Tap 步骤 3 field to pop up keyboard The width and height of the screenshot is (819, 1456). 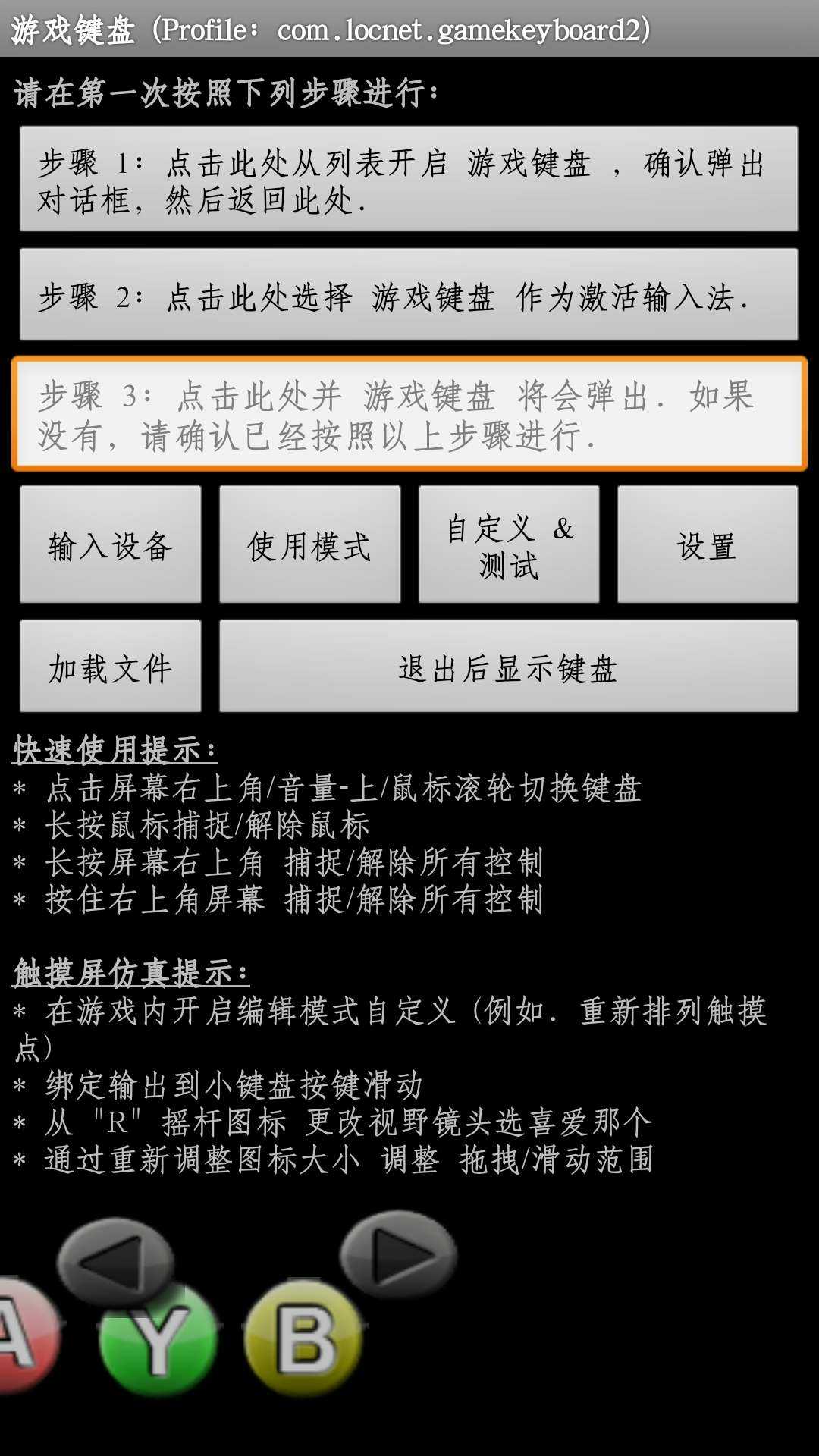pos(409,413)
